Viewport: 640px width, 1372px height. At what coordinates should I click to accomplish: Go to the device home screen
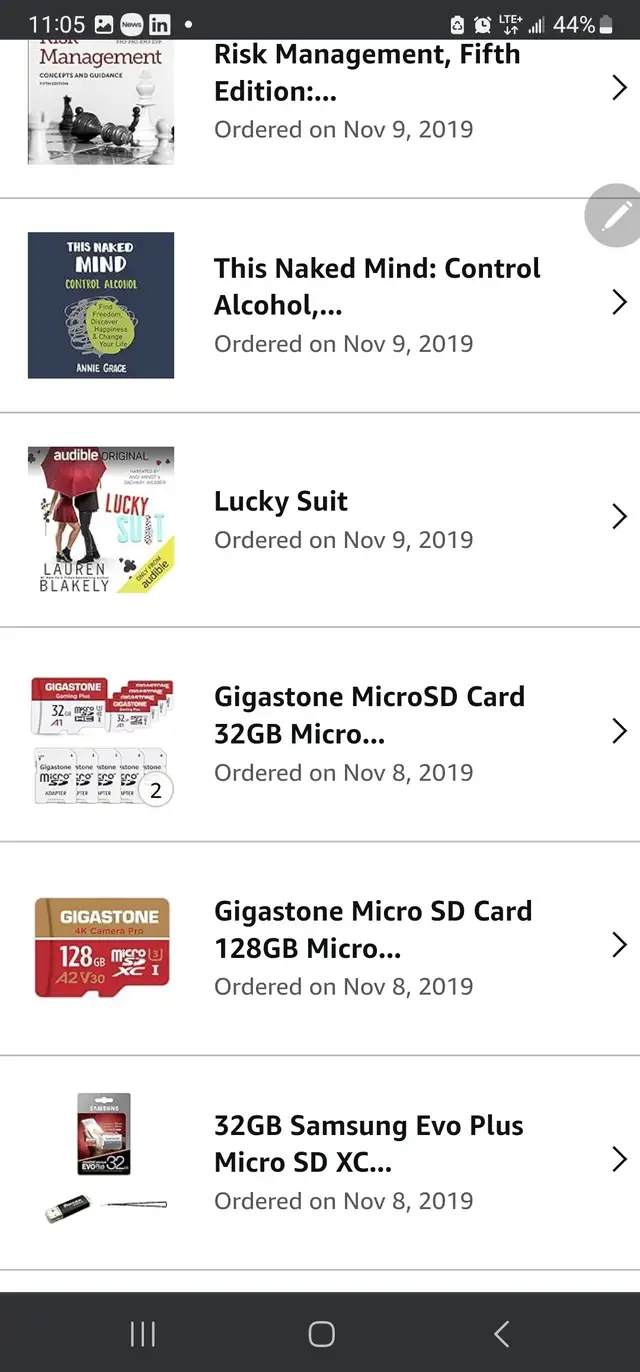321,1333
